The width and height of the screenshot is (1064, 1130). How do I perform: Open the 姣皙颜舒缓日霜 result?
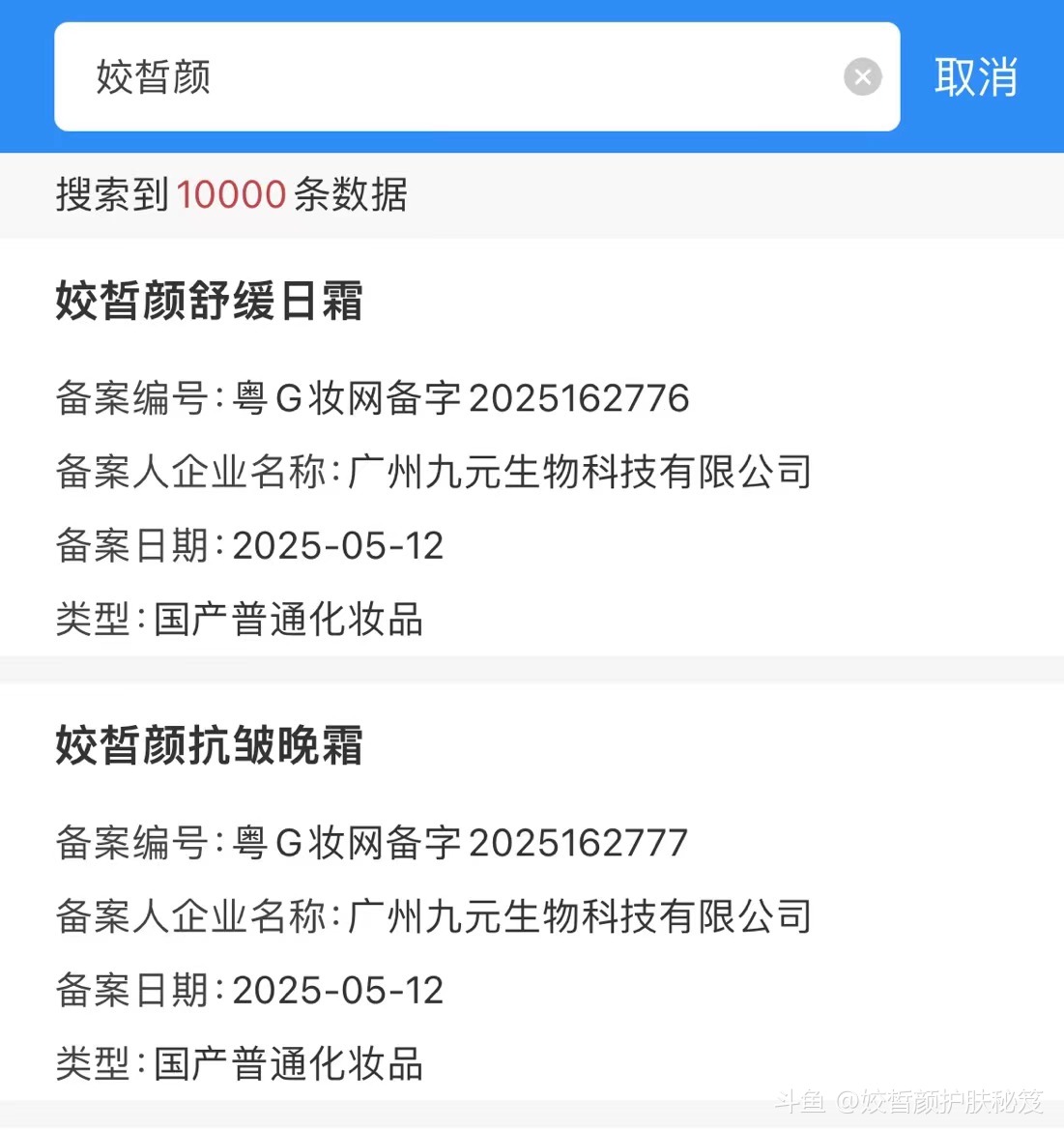(x=210, y=301)
